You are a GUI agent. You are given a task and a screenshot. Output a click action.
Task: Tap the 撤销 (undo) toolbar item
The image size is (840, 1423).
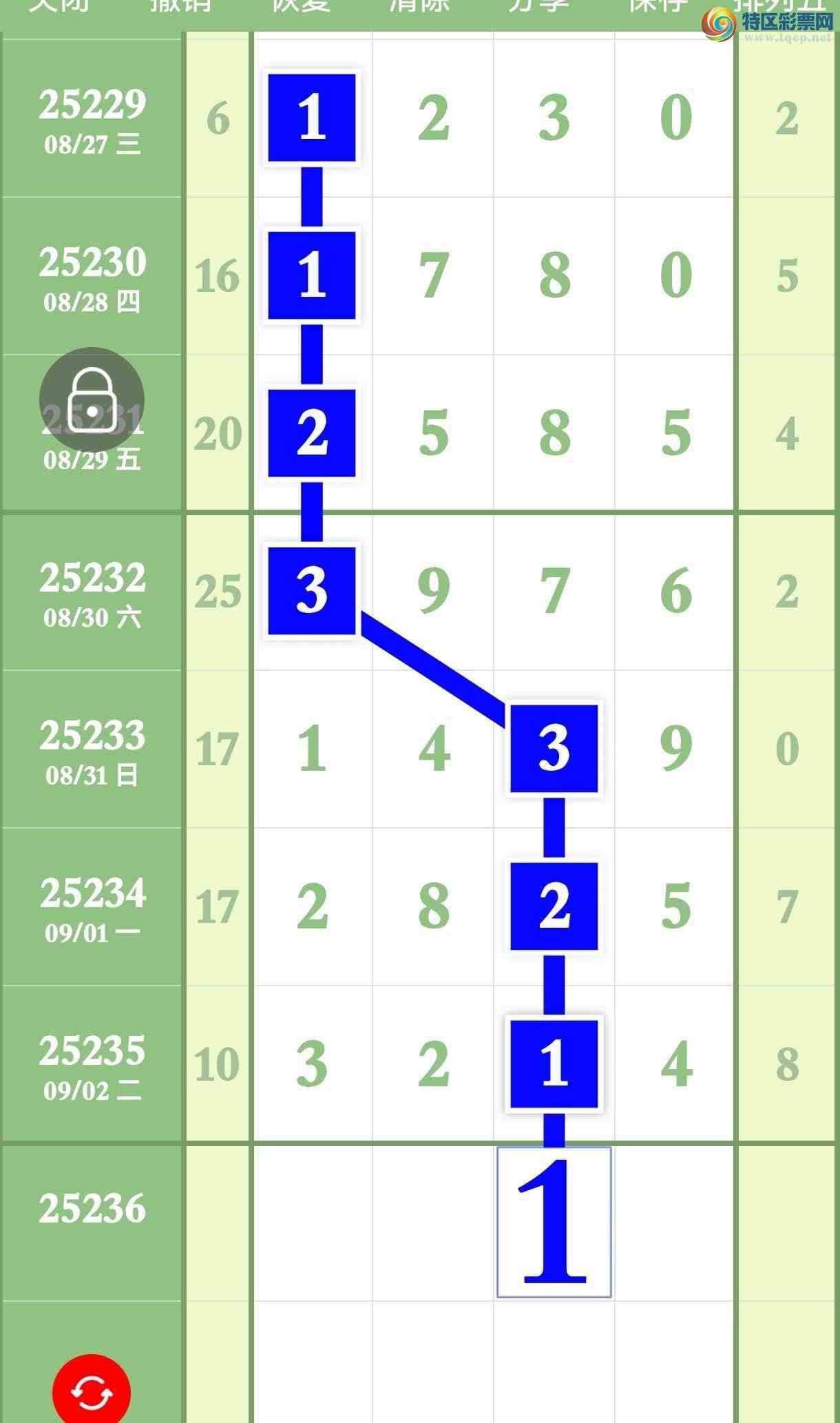point(180,7)
